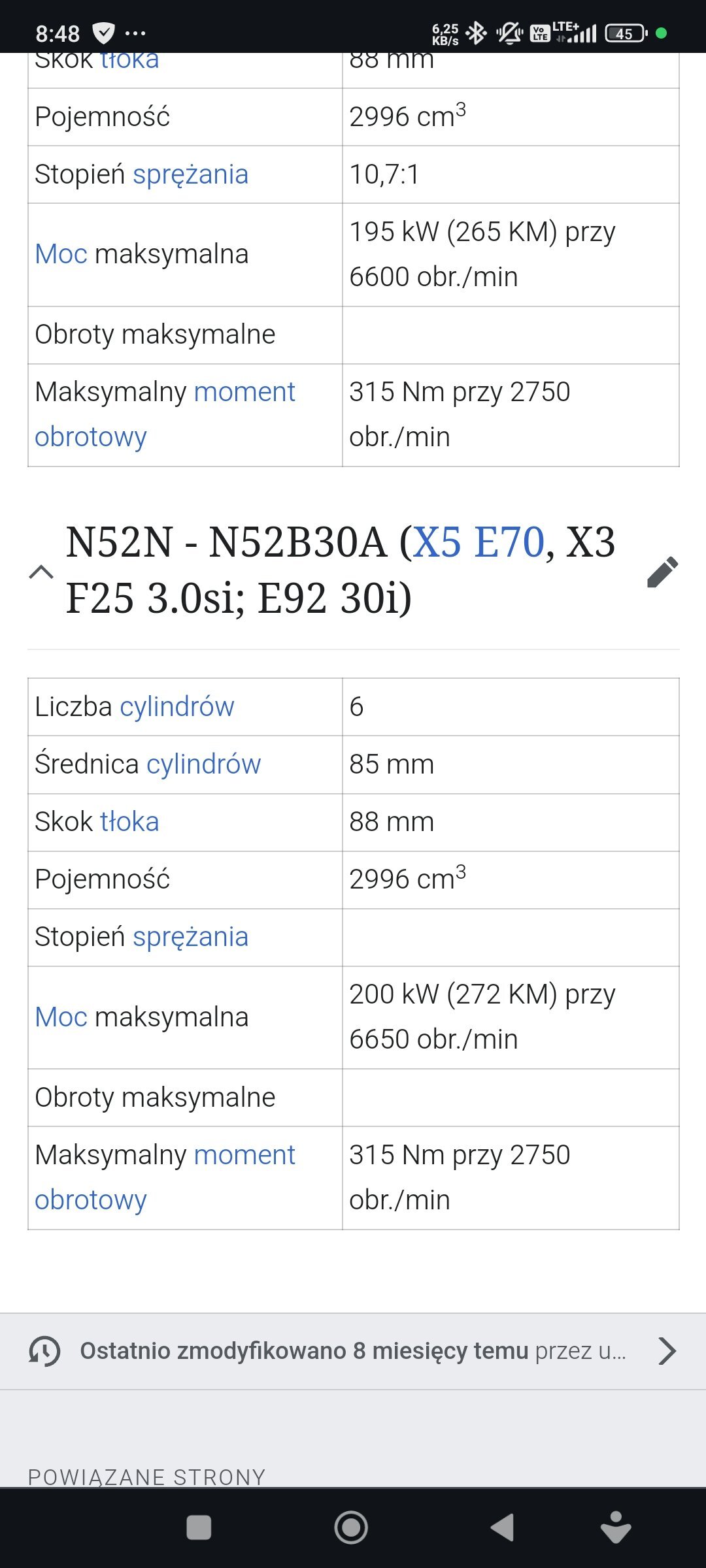
Task: Open cylindrów link in Średnica cylindrów row
Action: (203, 764)
